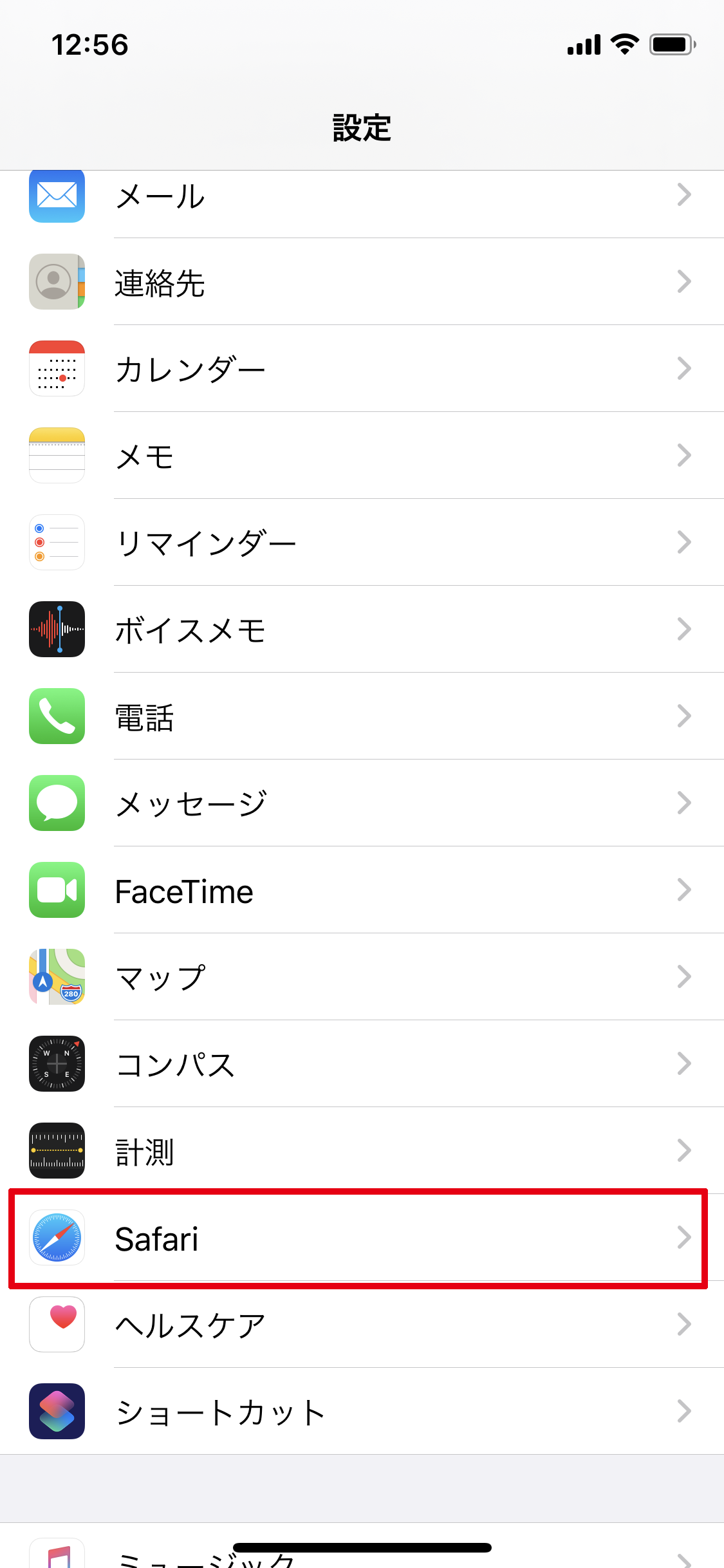Go to リマインダー settings
The image size is (724, 1568).
360,543
